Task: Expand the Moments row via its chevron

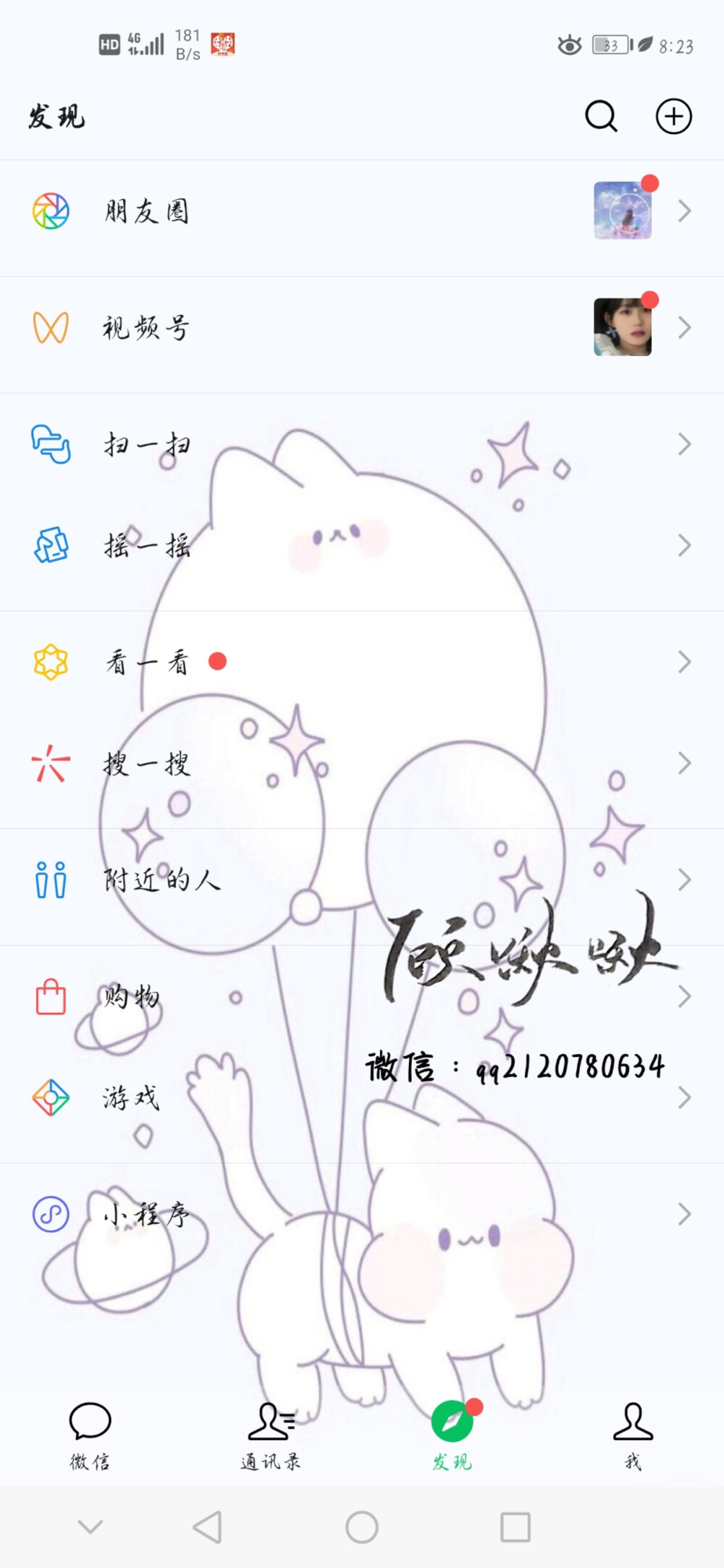Action: pos(683,211)
